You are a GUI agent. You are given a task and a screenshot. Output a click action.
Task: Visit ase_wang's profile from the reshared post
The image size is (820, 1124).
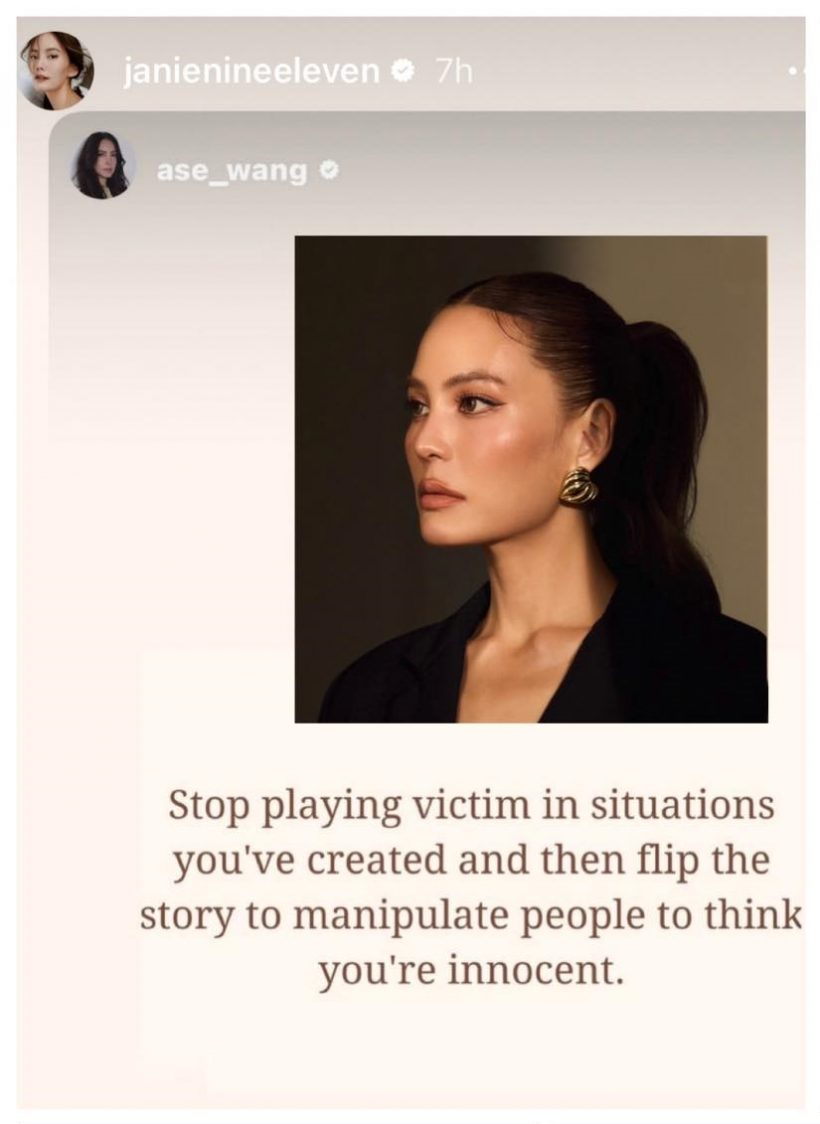coord(232,171)
